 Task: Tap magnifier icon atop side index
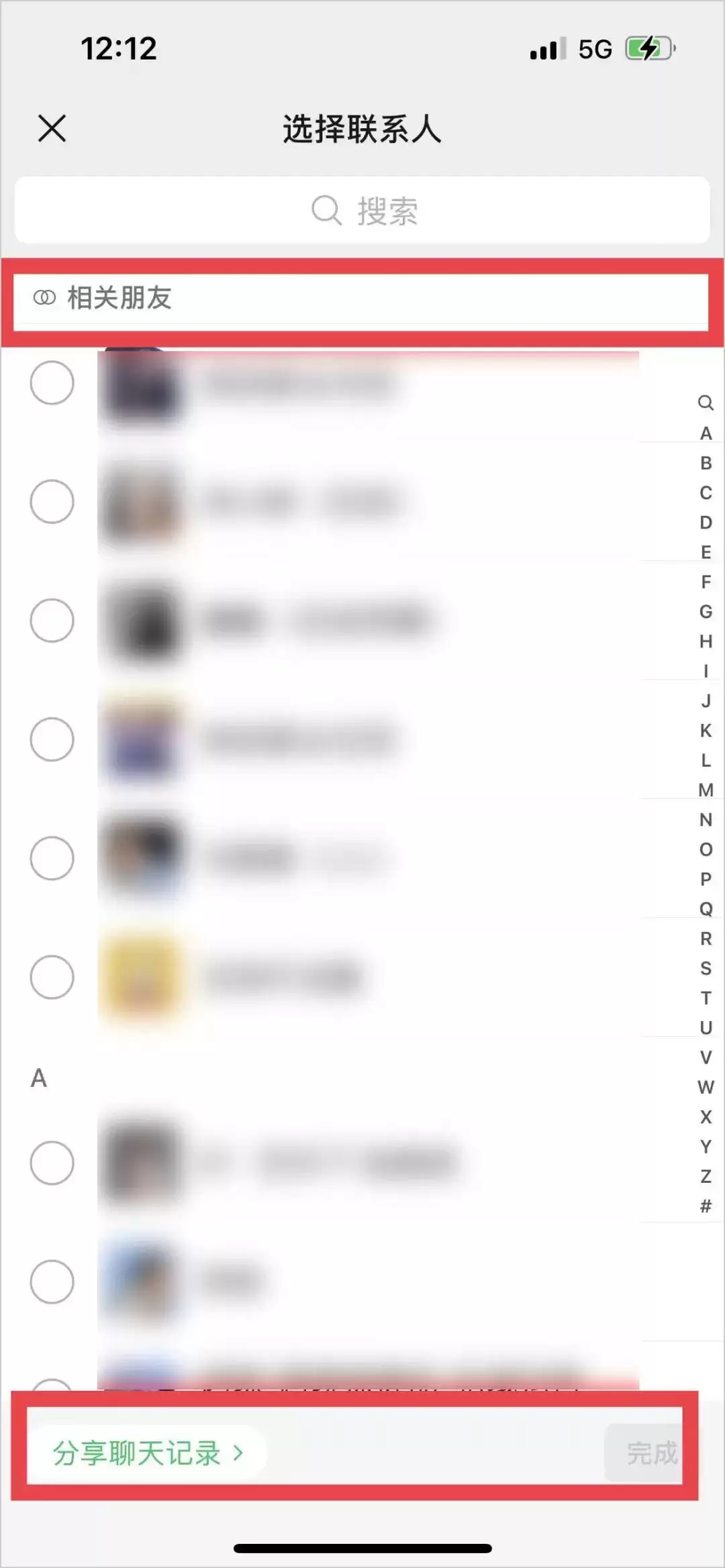click(x=706, y=403)
